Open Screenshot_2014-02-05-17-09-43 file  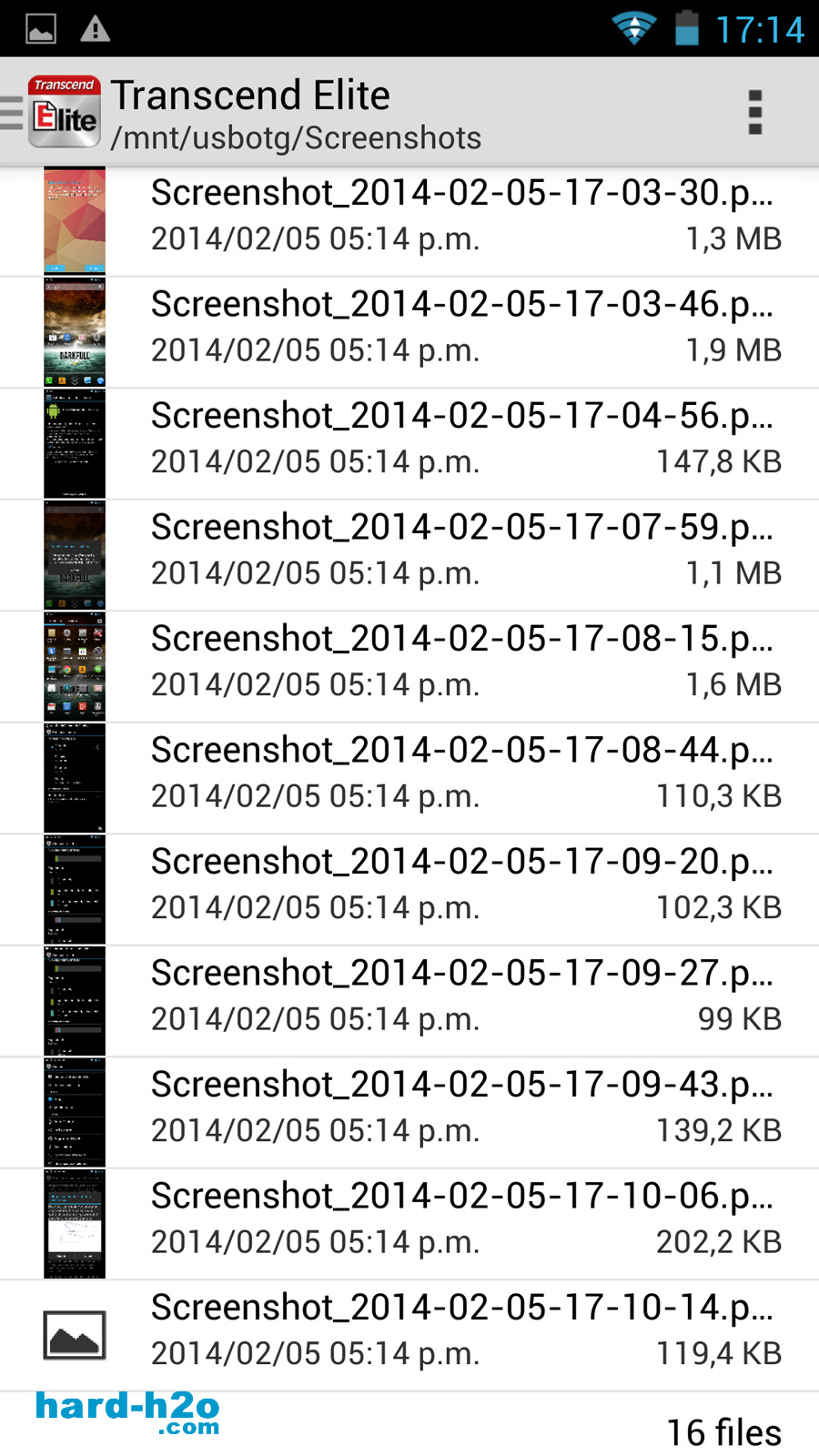(x=409, y=1113)
